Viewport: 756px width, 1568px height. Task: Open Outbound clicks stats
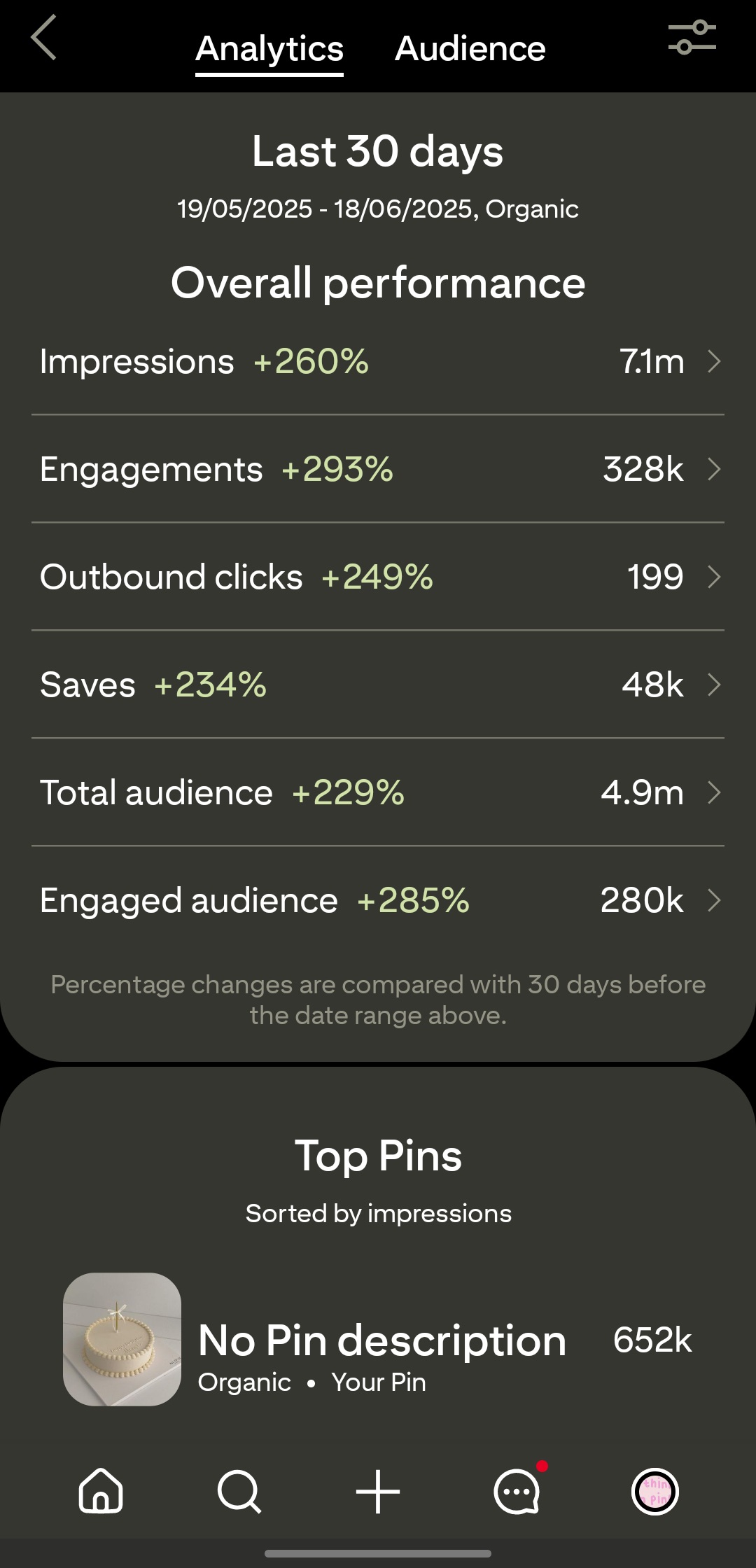coord(378,577)
